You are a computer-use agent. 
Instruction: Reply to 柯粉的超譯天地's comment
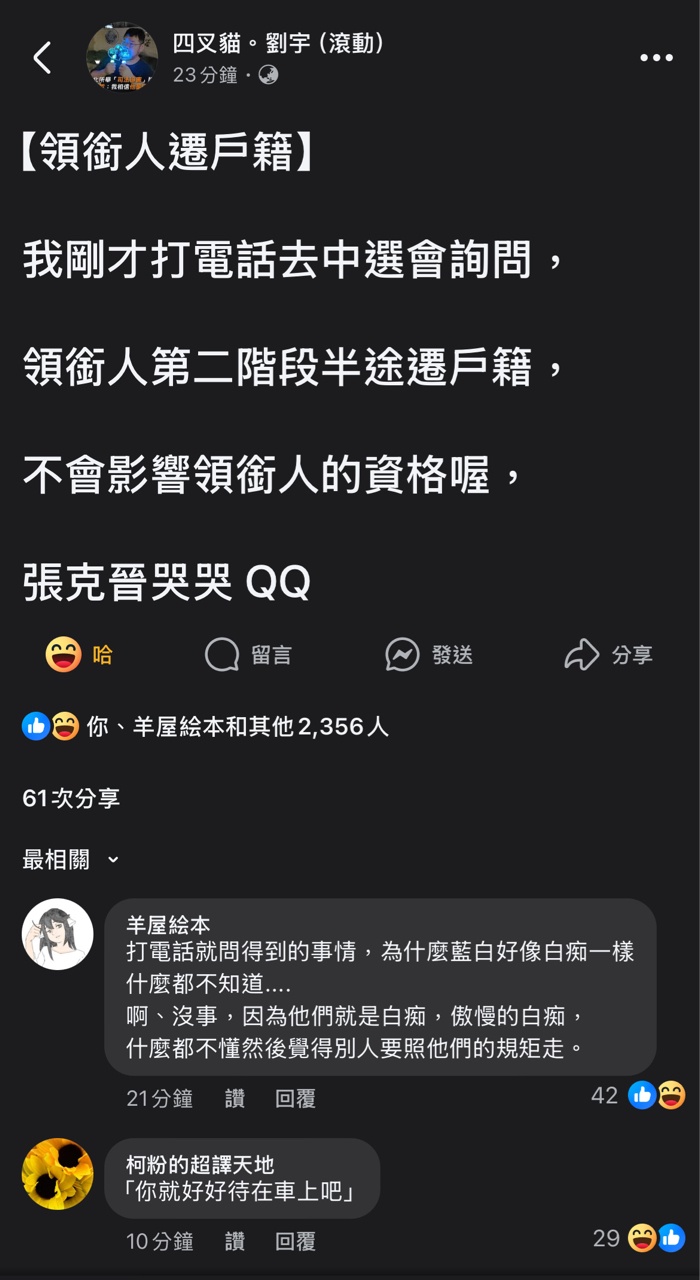[x=295, y=1241]
